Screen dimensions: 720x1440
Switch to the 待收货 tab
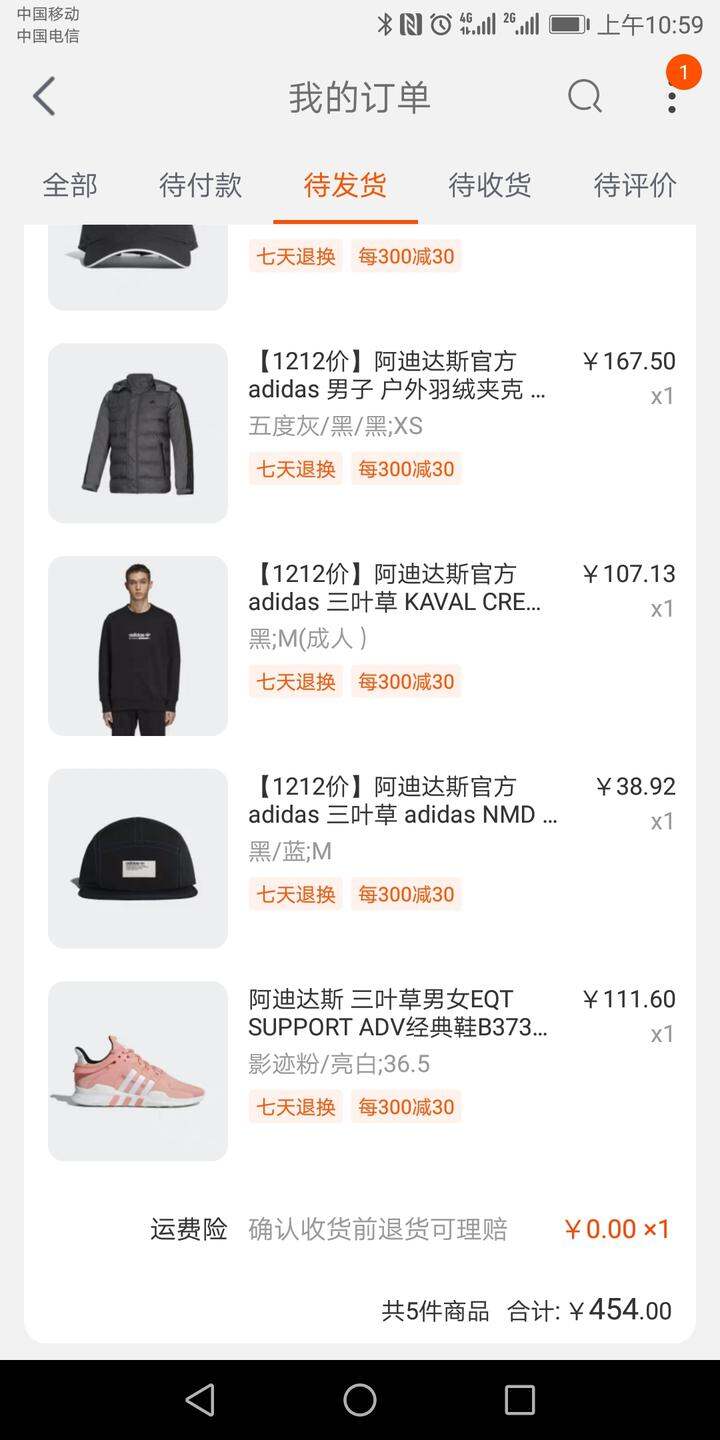(490, 185)
